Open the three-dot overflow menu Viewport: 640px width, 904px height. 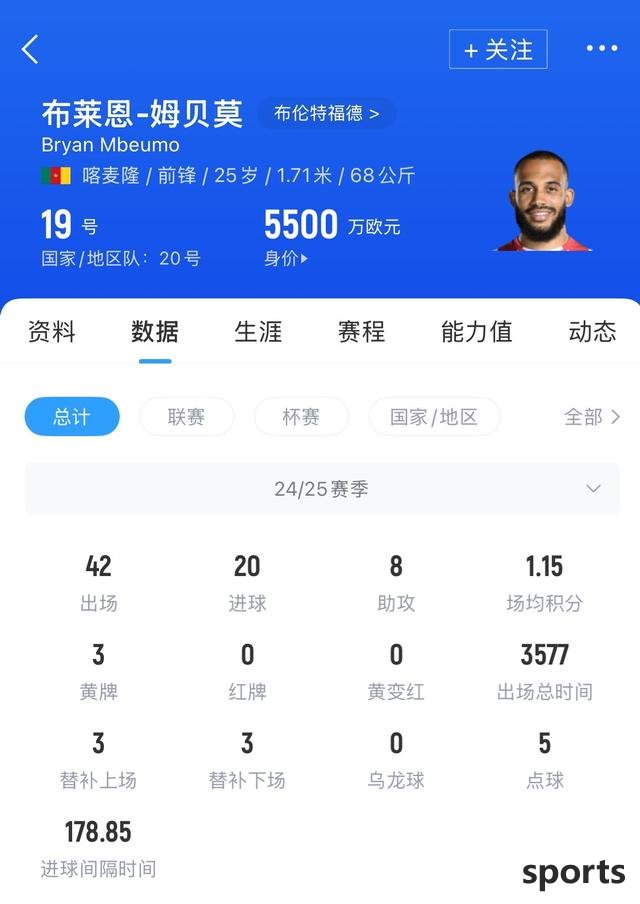(601, 49)
